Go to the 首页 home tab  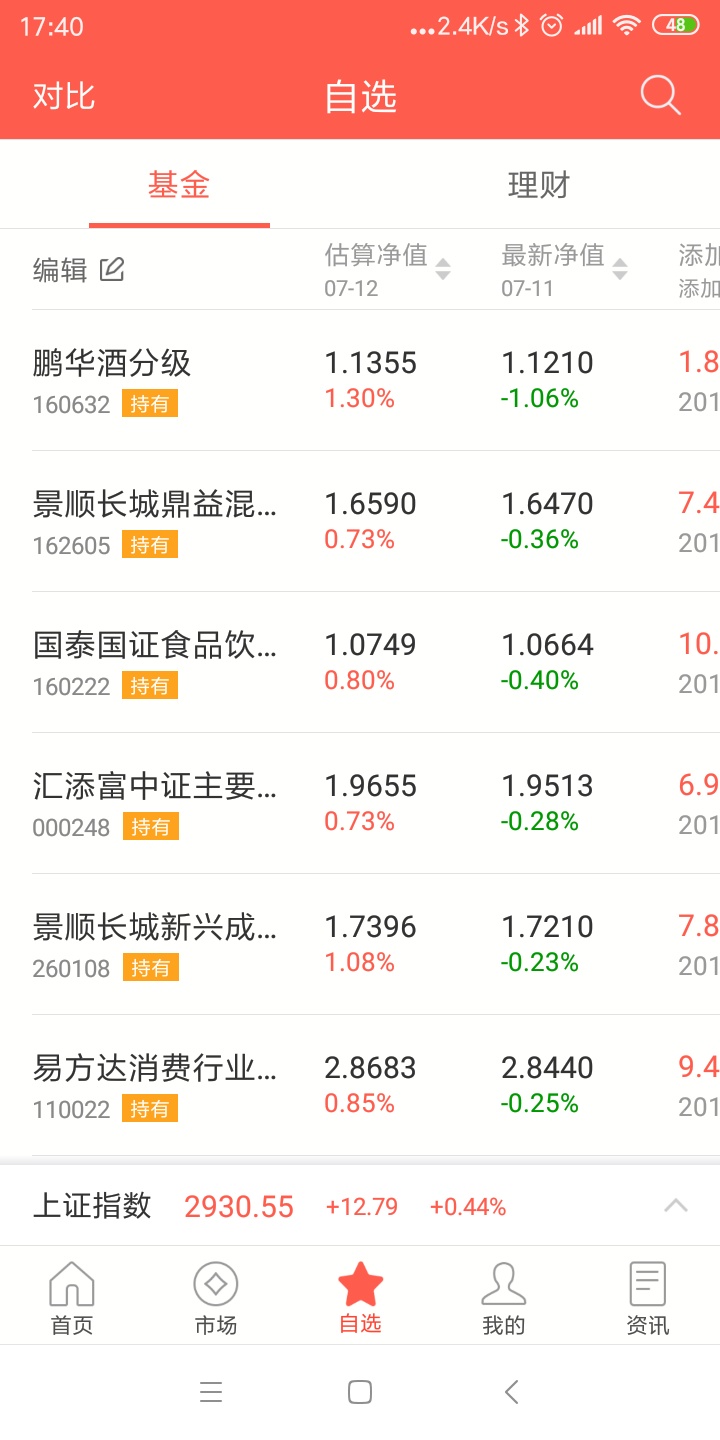click(x=72, y=1298)
